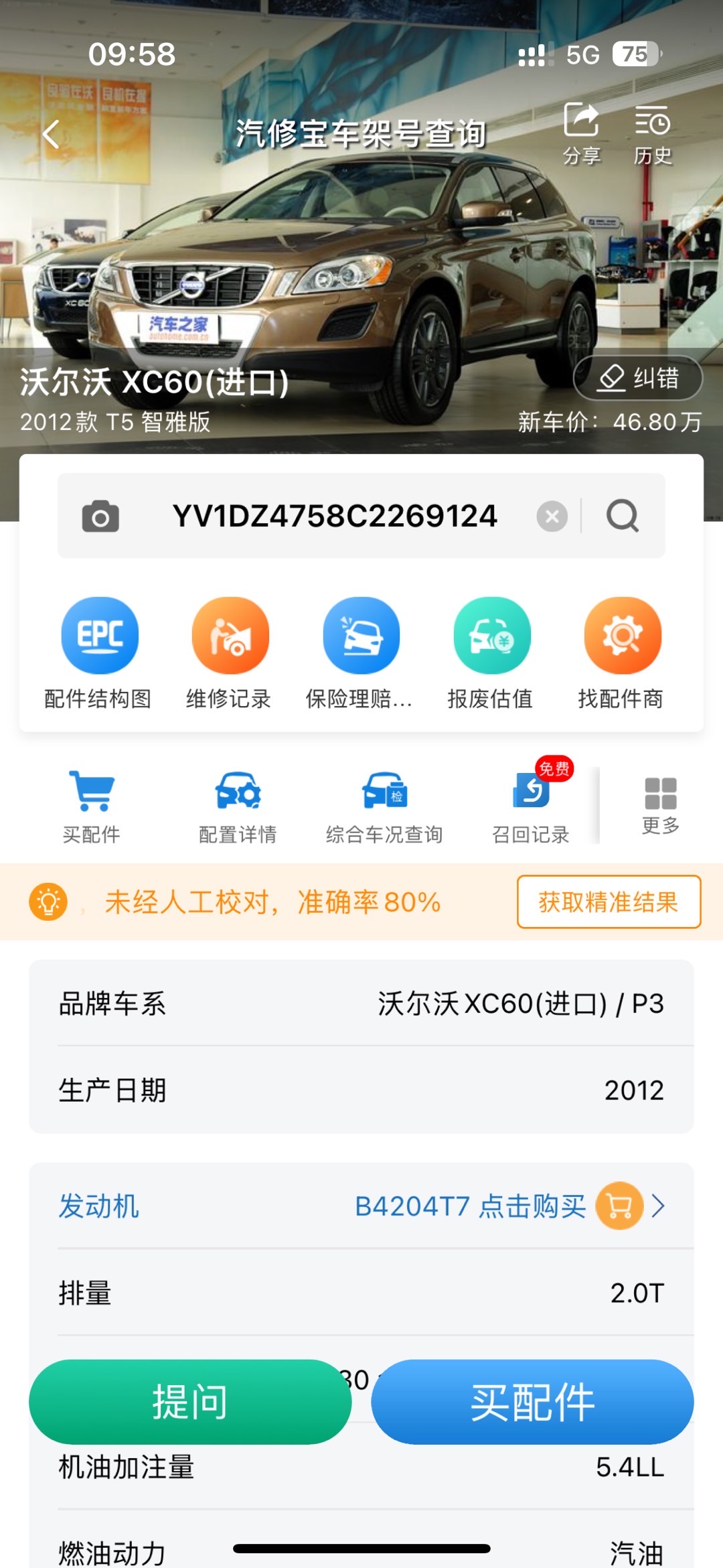The image size is (723, 1568).
Task: Submit 纠错 error correction
Action: [x=639, y=378]
